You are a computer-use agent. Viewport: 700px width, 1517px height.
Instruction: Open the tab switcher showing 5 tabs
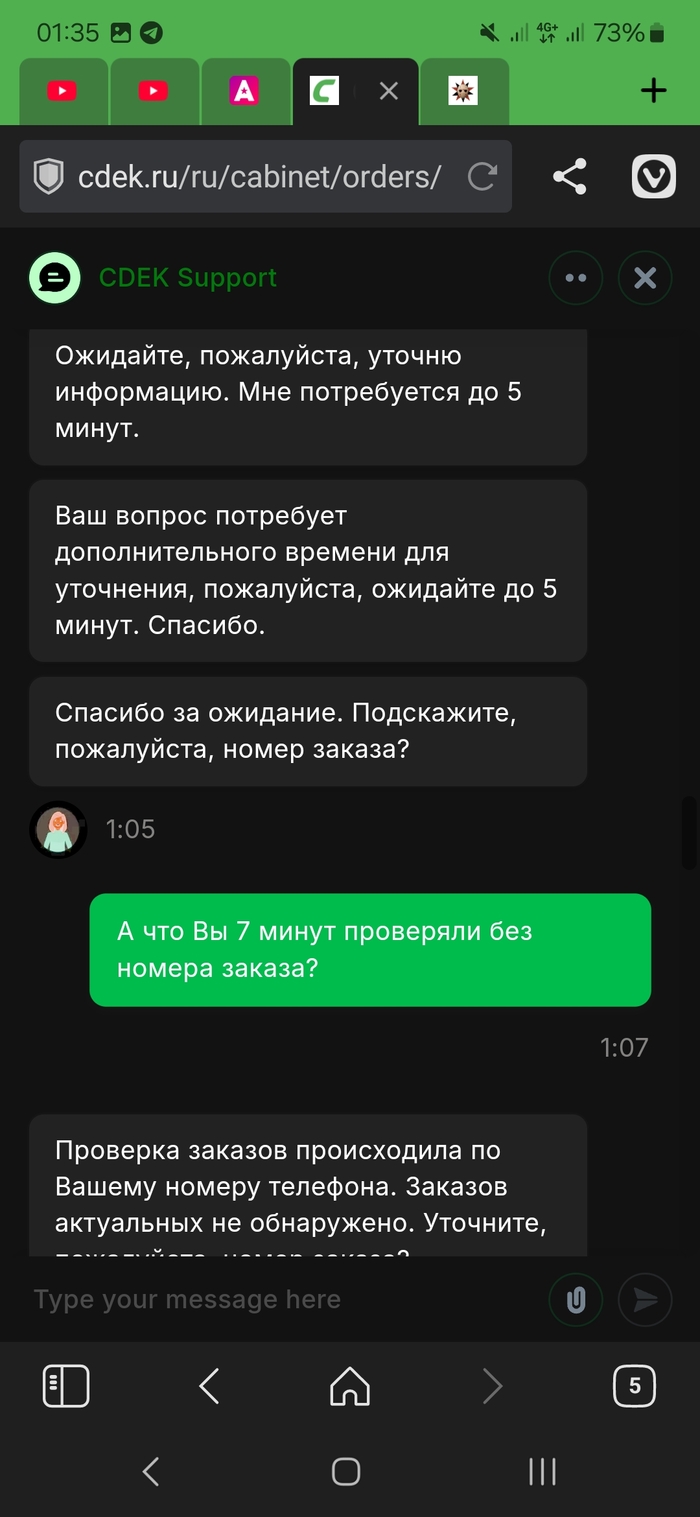pos(634,1387)
